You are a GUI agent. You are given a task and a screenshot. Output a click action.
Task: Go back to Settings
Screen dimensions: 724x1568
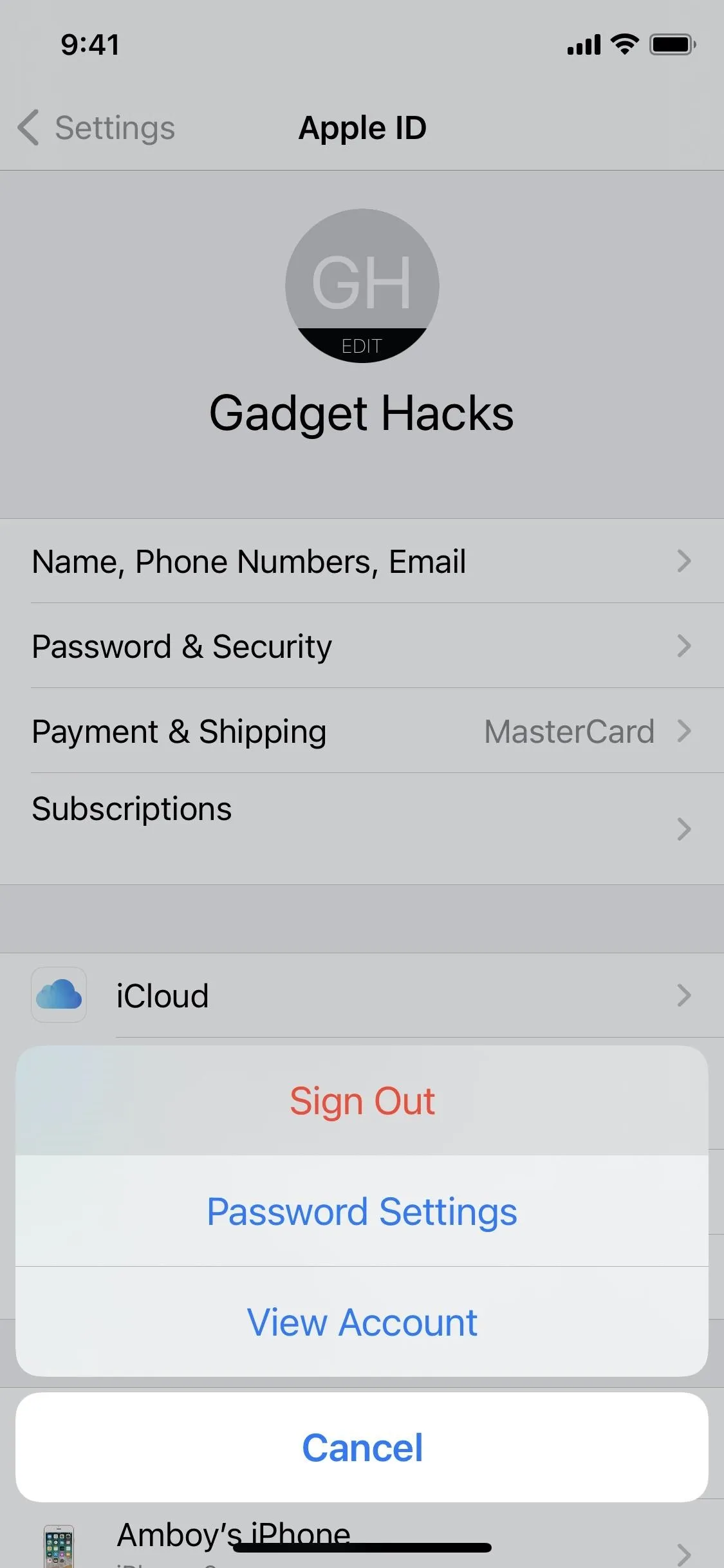pos(97,127)
